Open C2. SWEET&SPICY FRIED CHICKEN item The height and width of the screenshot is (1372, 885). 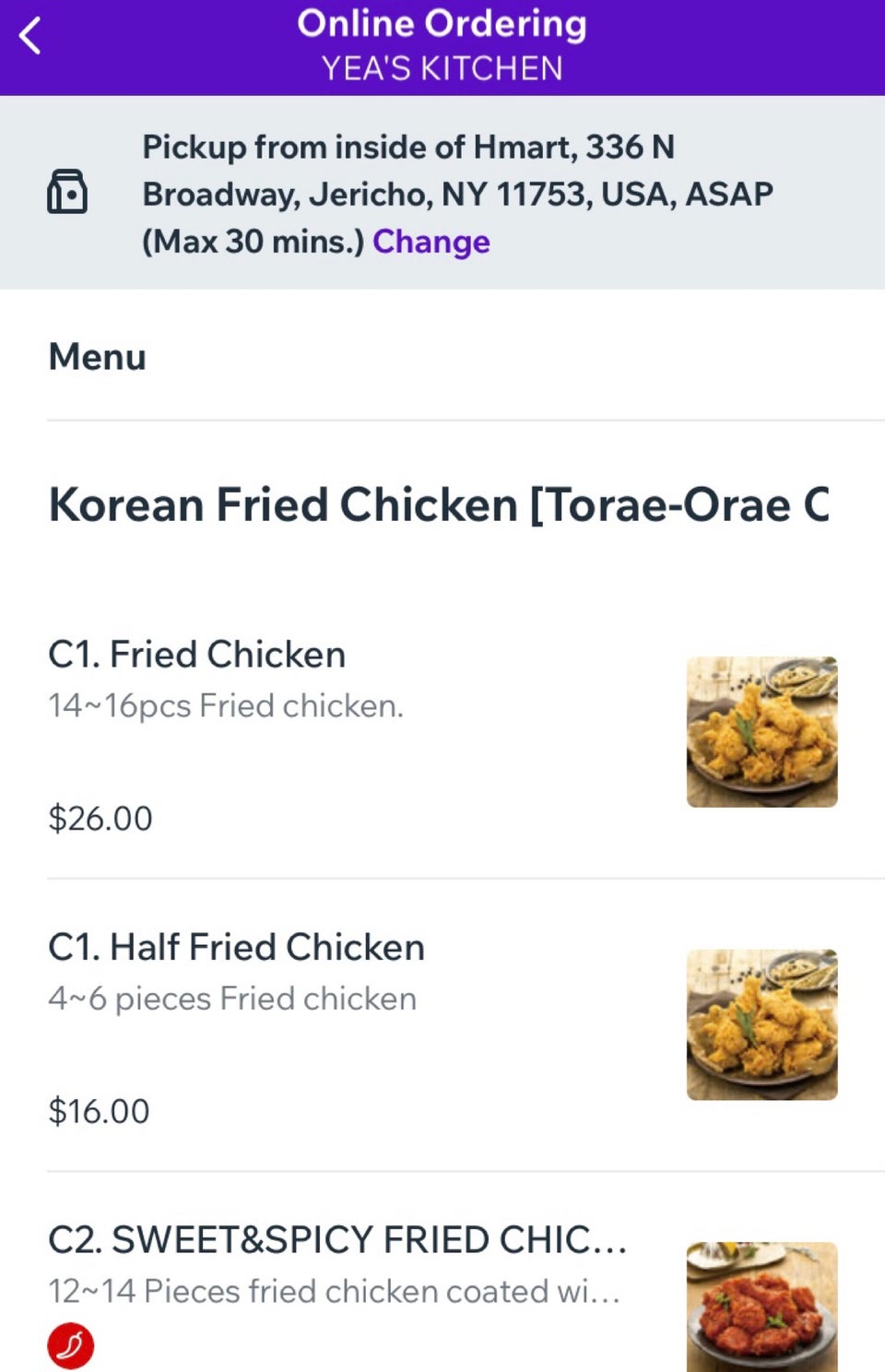pyautogui.click(x=337, y=1240)
